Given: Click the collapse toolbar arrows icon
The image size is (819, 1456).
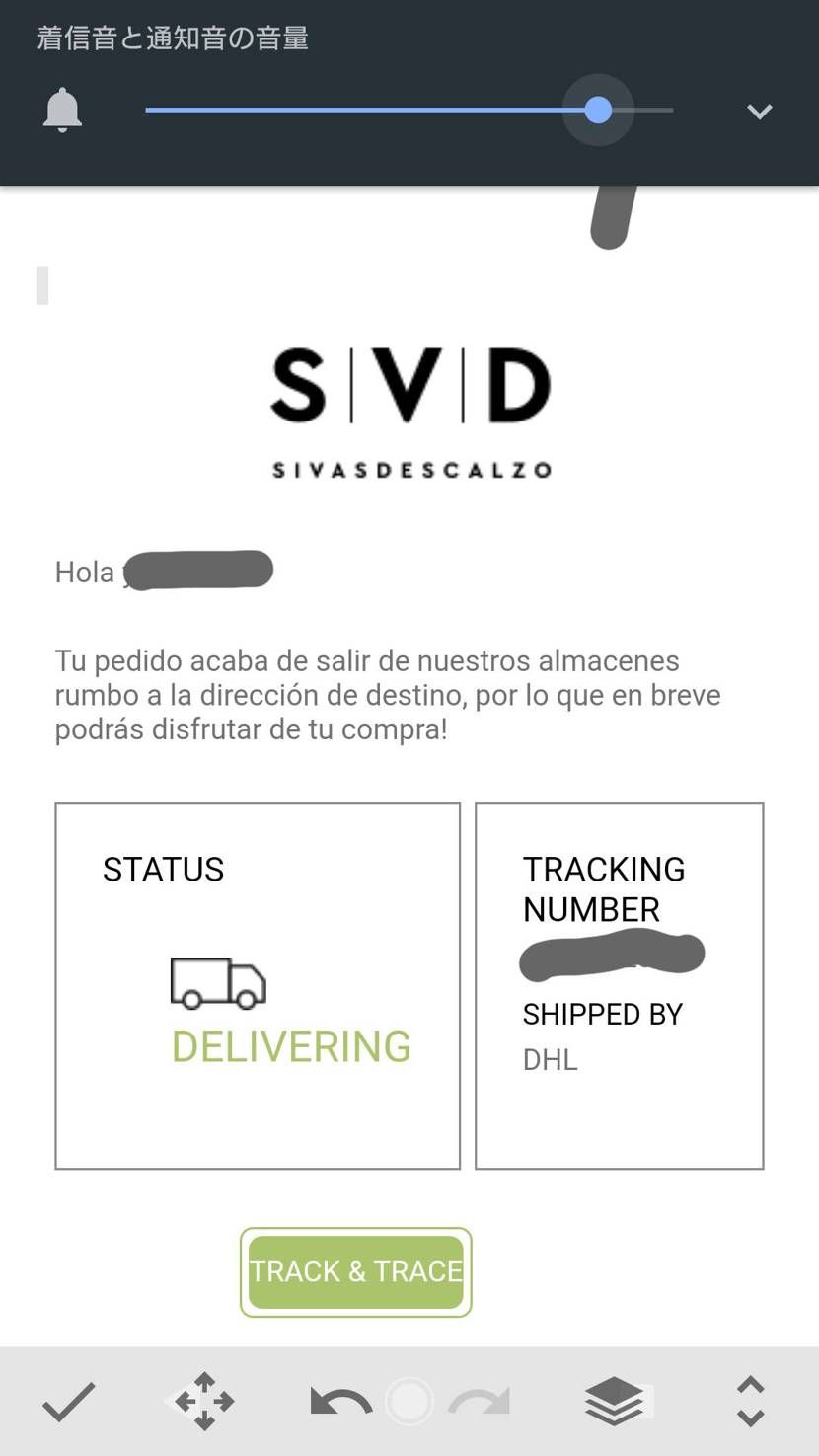Looking at the screenshot, I should tap(750, 1401).
